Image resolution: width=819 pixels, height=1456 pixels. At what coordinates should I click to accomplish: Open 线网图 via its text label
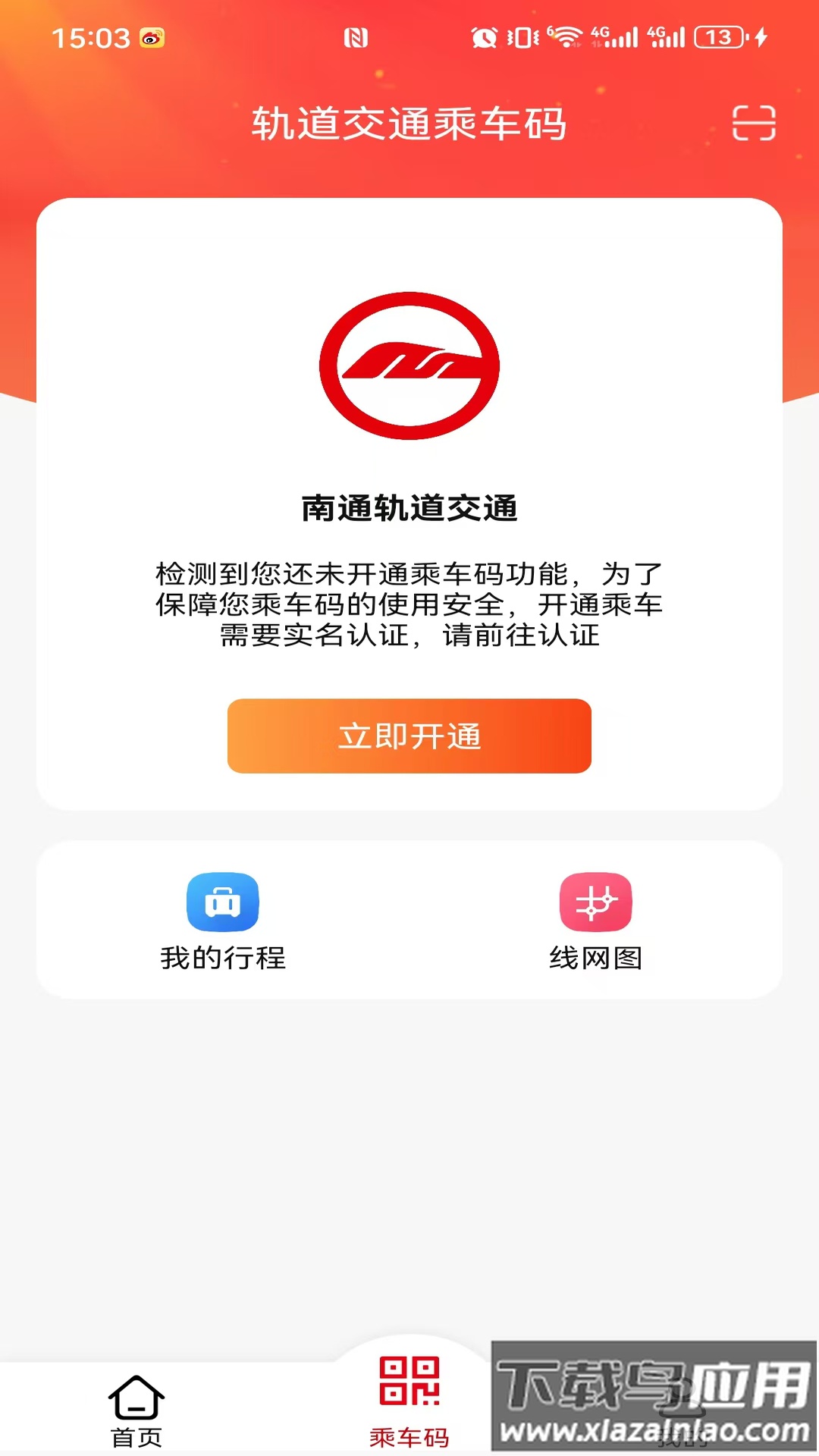[596, 959]
